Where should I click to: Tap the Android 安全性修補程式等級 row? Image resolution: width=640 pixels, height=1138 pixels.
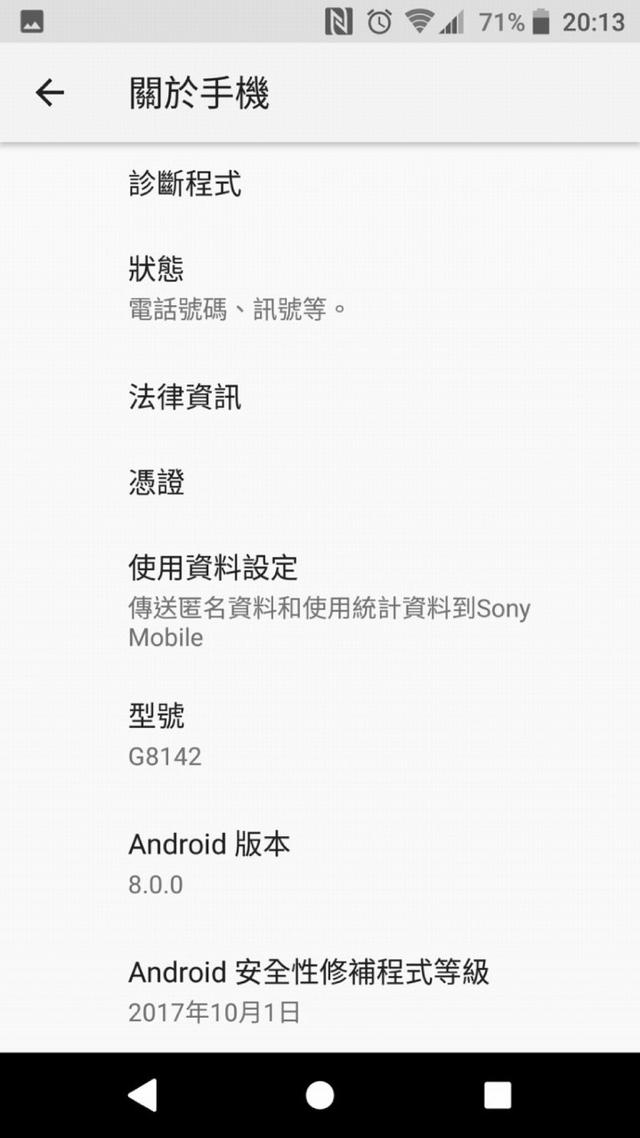pyautogui.click(x=320, y=991)
